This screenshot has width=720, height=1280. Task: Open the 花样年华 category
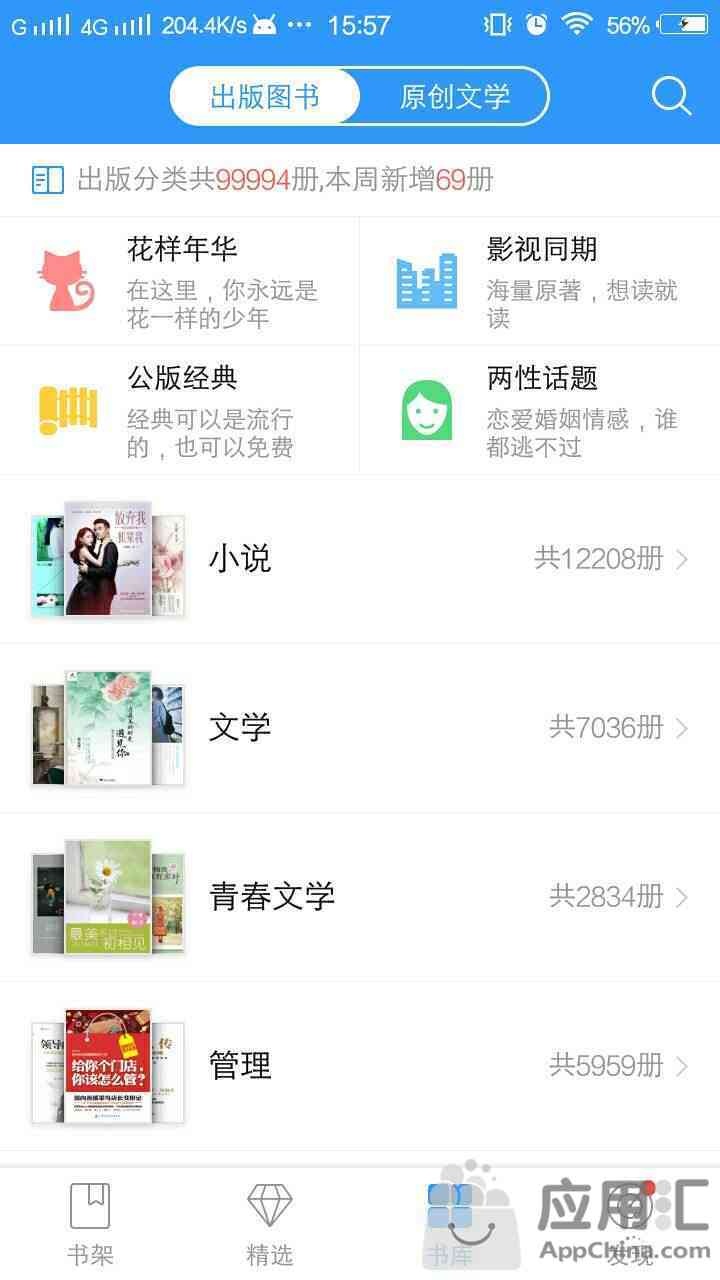coord(180,281)
